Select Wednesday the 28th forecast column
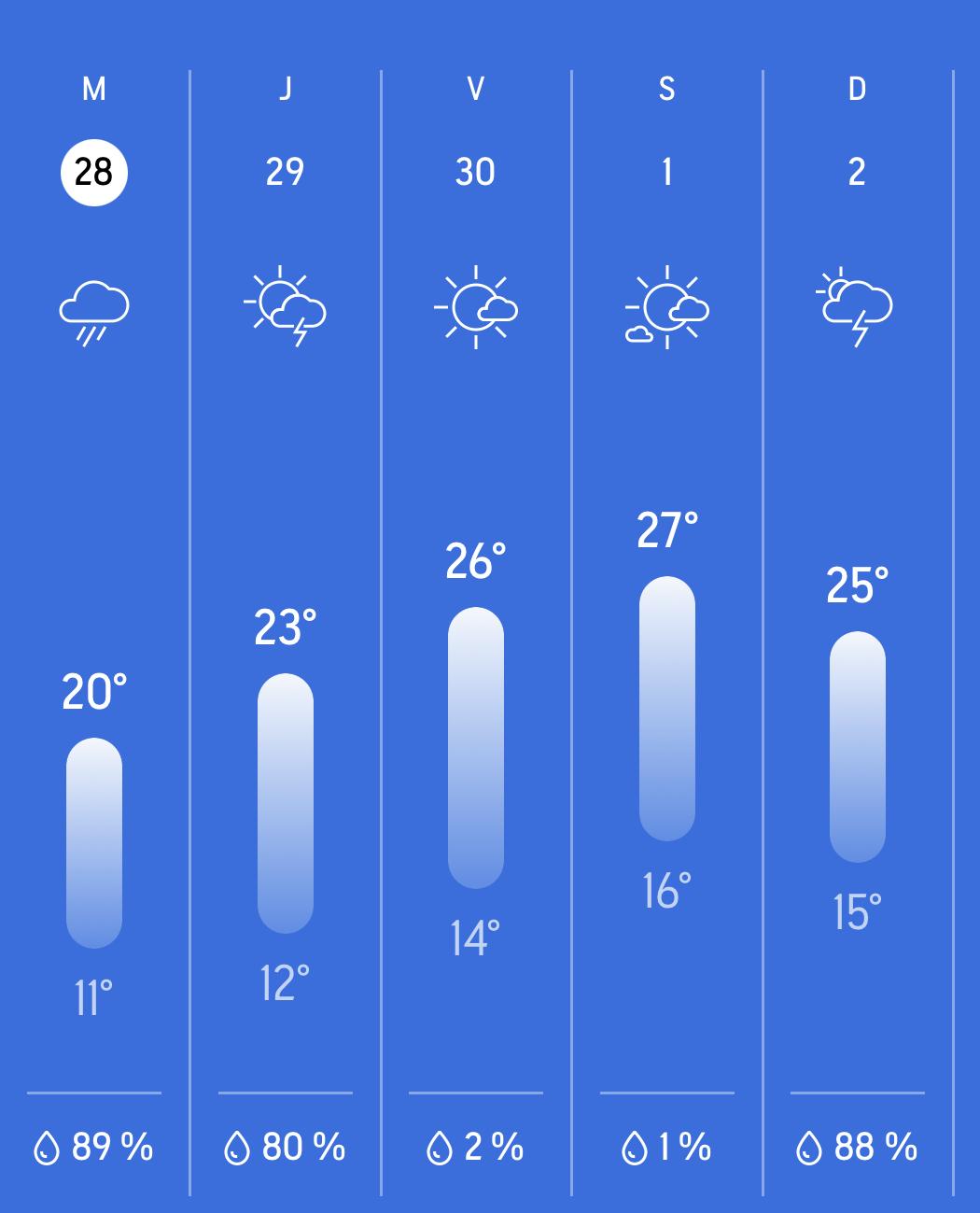This screenshot has width=980, height=1213. [x=93, y=173]
